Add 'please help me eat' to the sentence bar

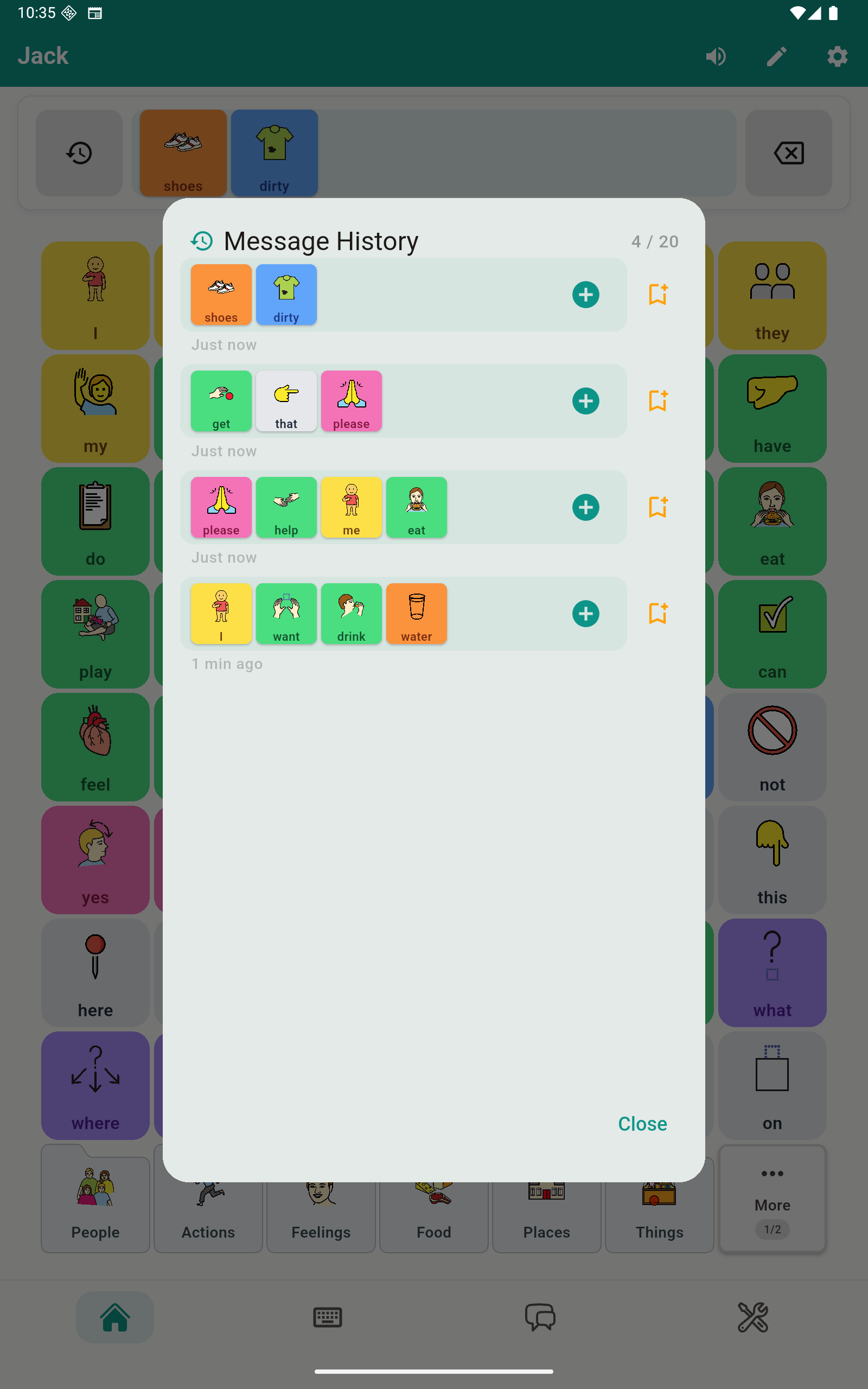(x=585, y=507)
